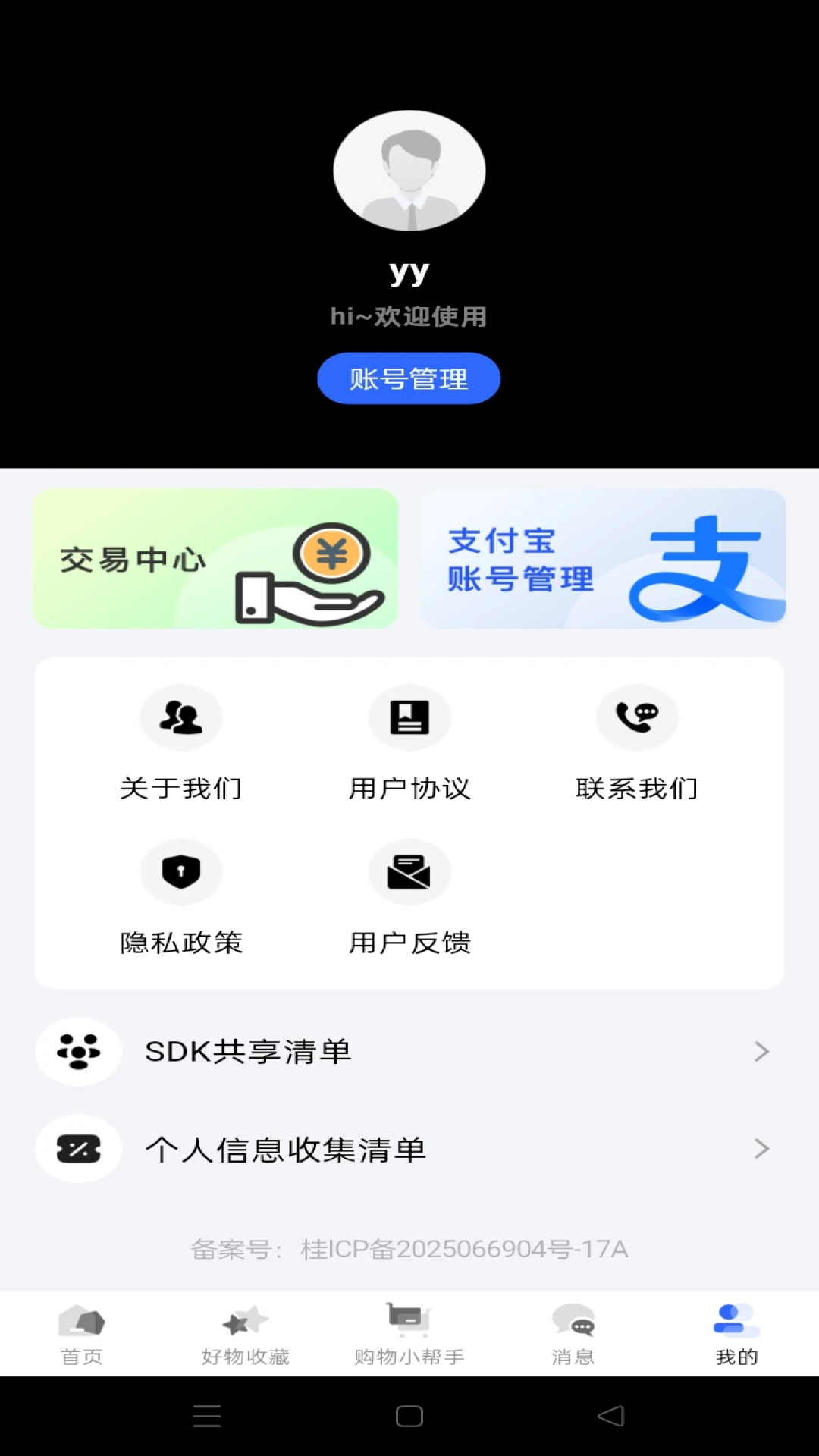Select 联系我们

coord(637,743)
